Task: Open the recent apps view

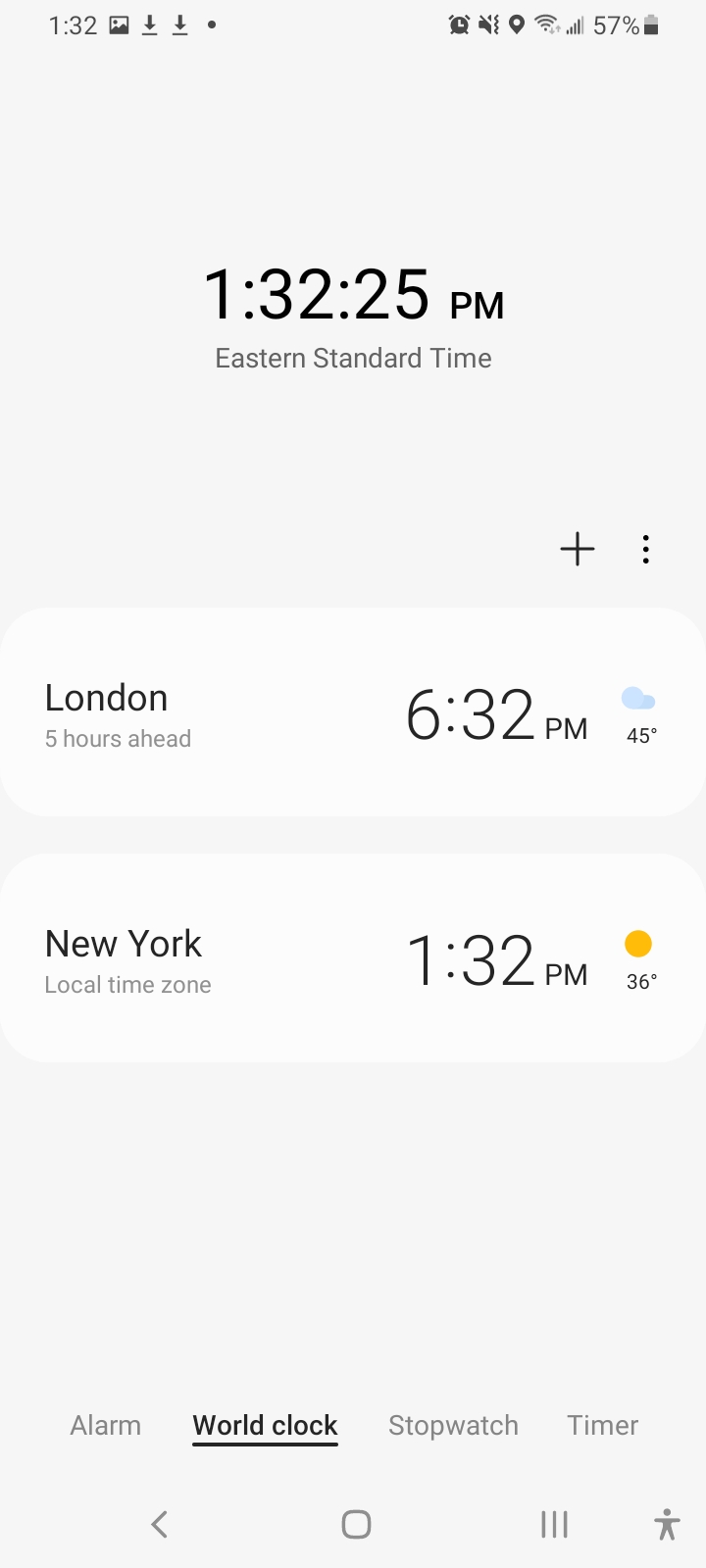Action: (x=554, y=1524)
